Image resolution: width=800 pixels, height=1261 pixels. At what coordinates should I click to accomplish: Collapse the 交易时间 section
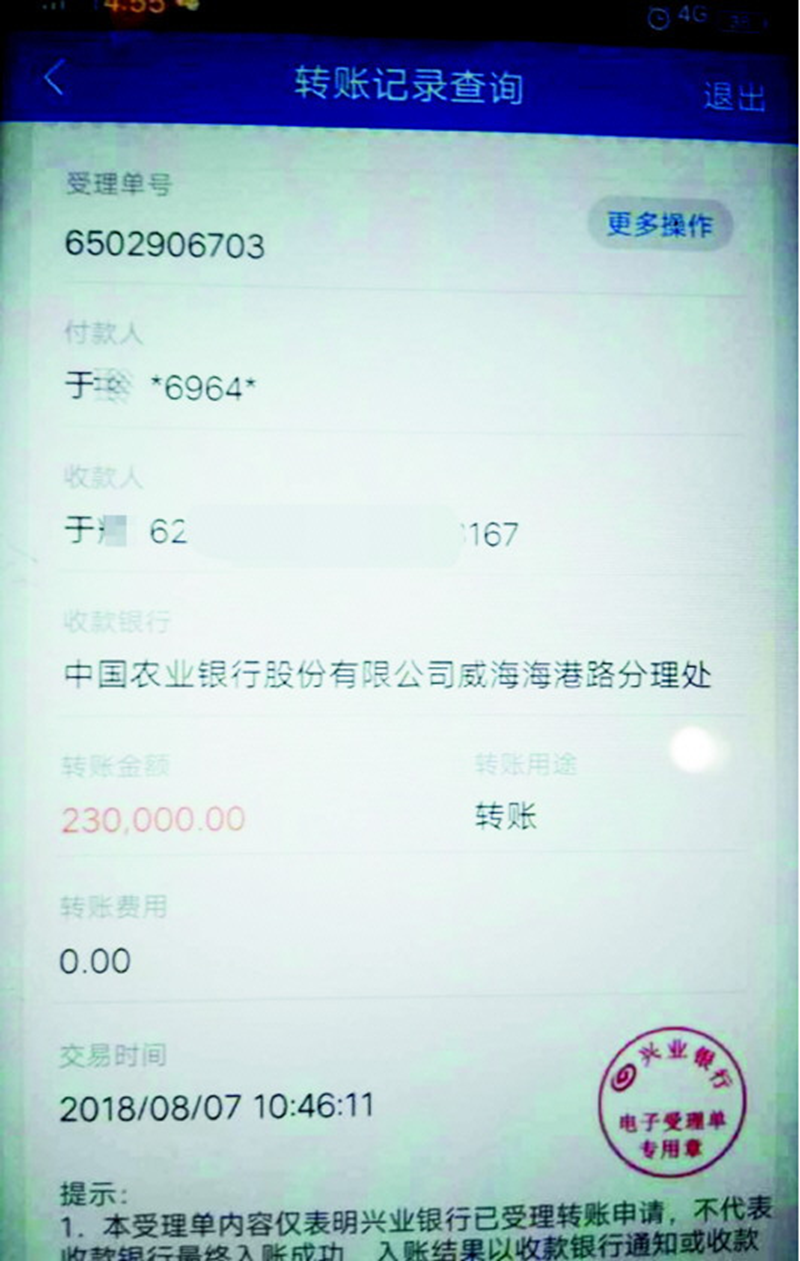point(115,1054)
